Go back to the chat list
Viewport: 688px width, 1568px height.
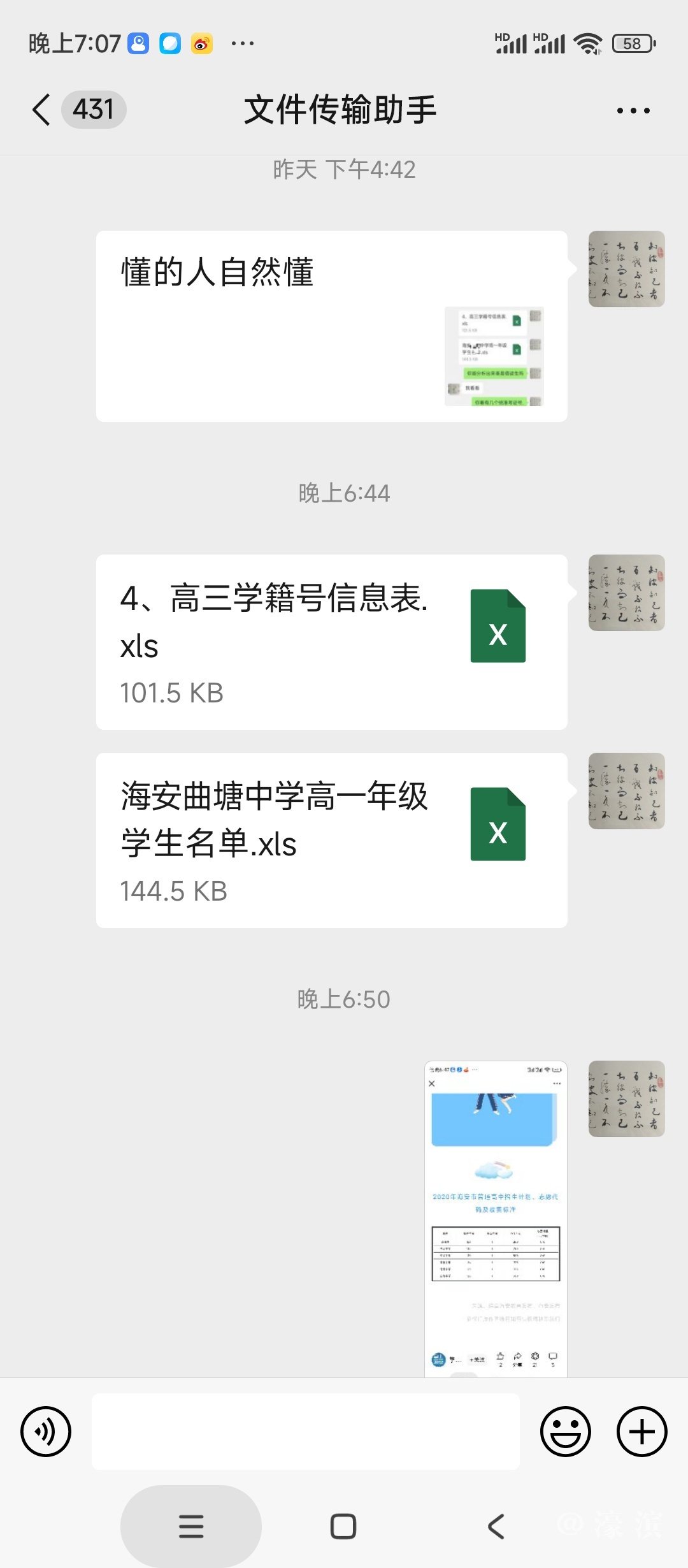pos(42,110)
